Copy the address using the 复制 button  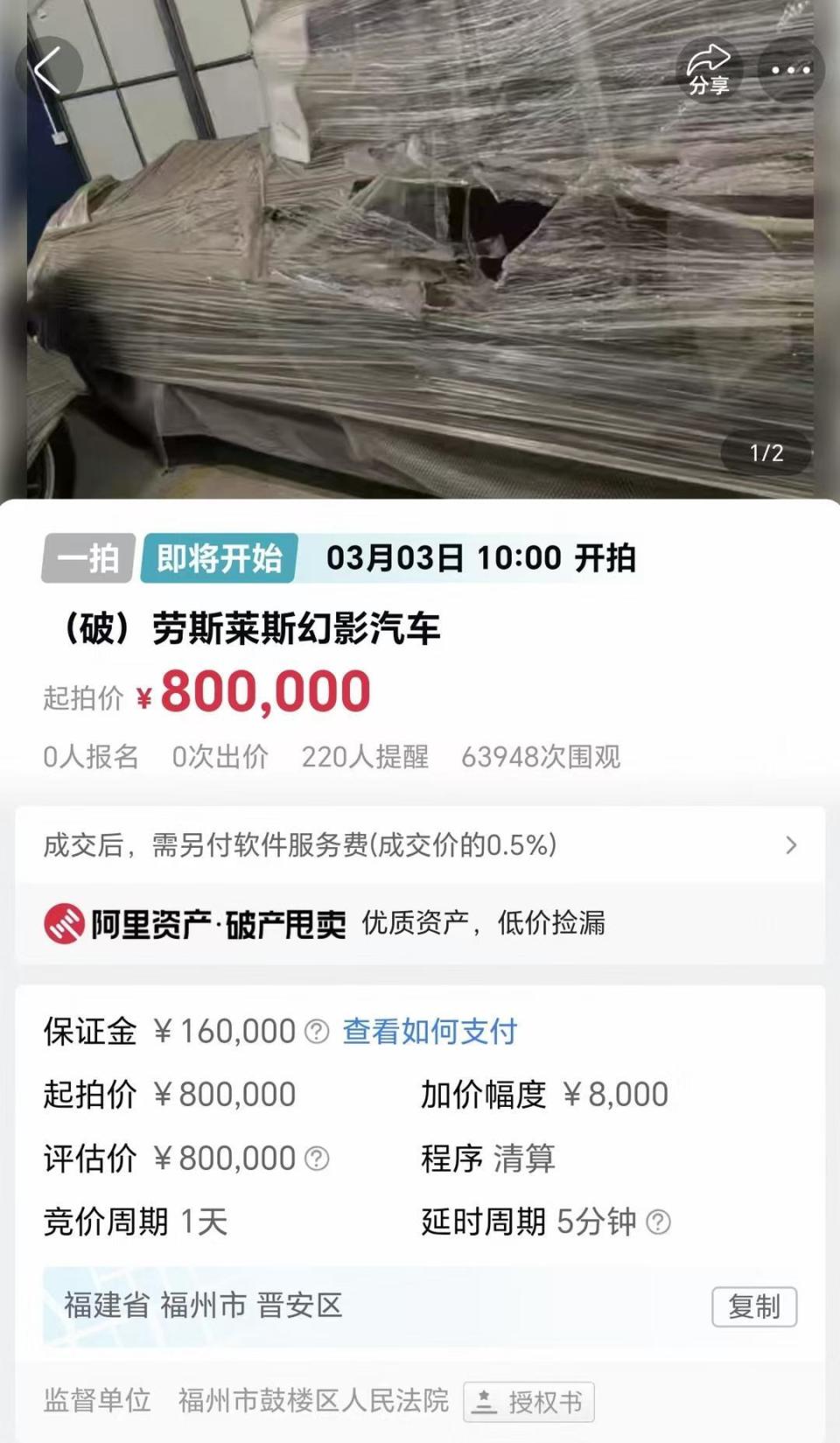pyautogui.click(x=754, y=1307)
